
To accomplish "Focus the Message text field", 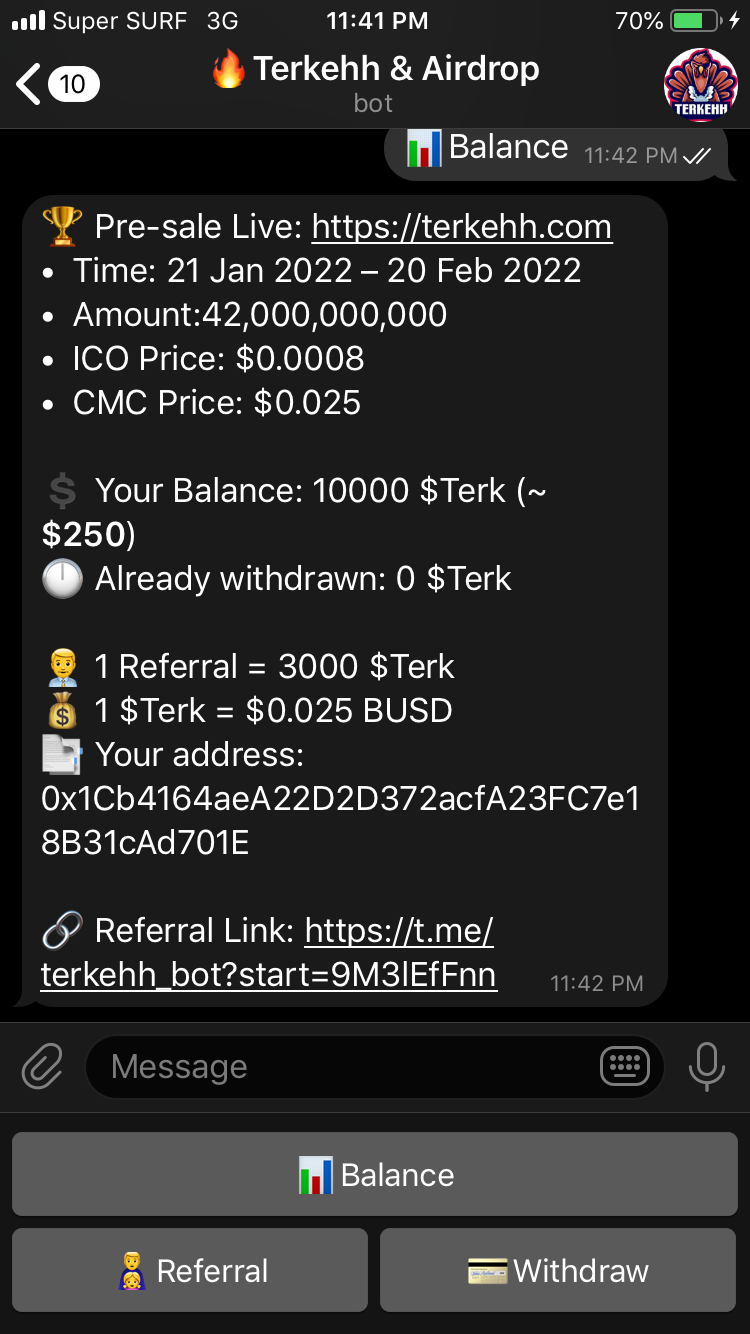I will point(340,1067).
